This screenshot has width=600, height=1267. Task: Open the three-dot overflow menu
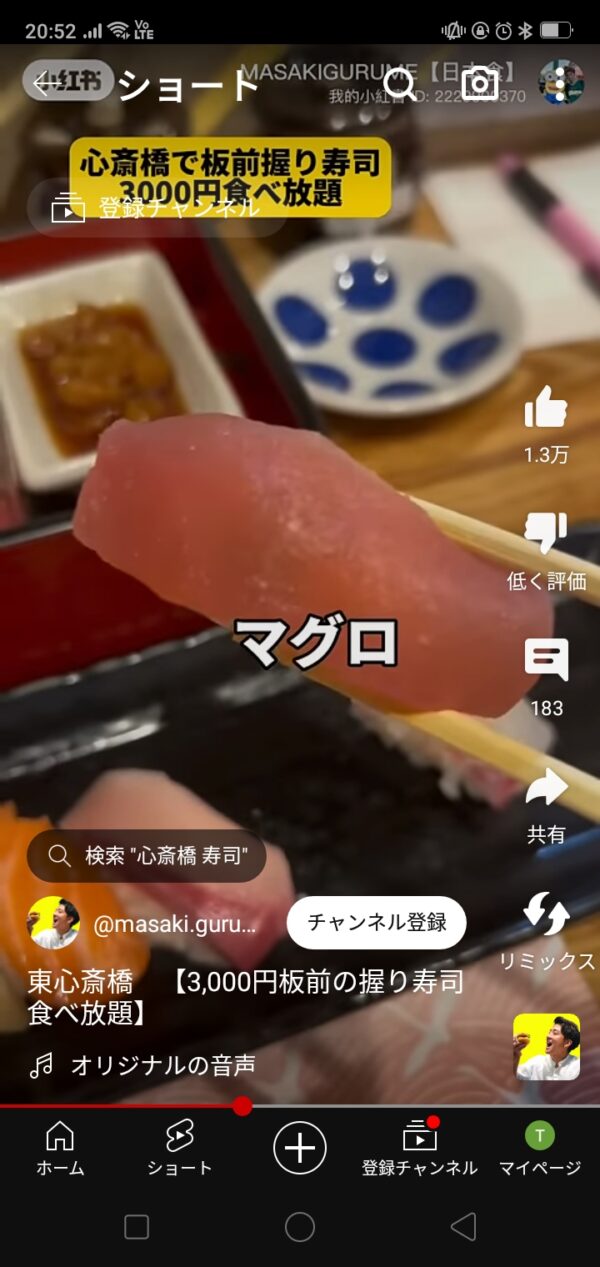[x=561, y=84]
